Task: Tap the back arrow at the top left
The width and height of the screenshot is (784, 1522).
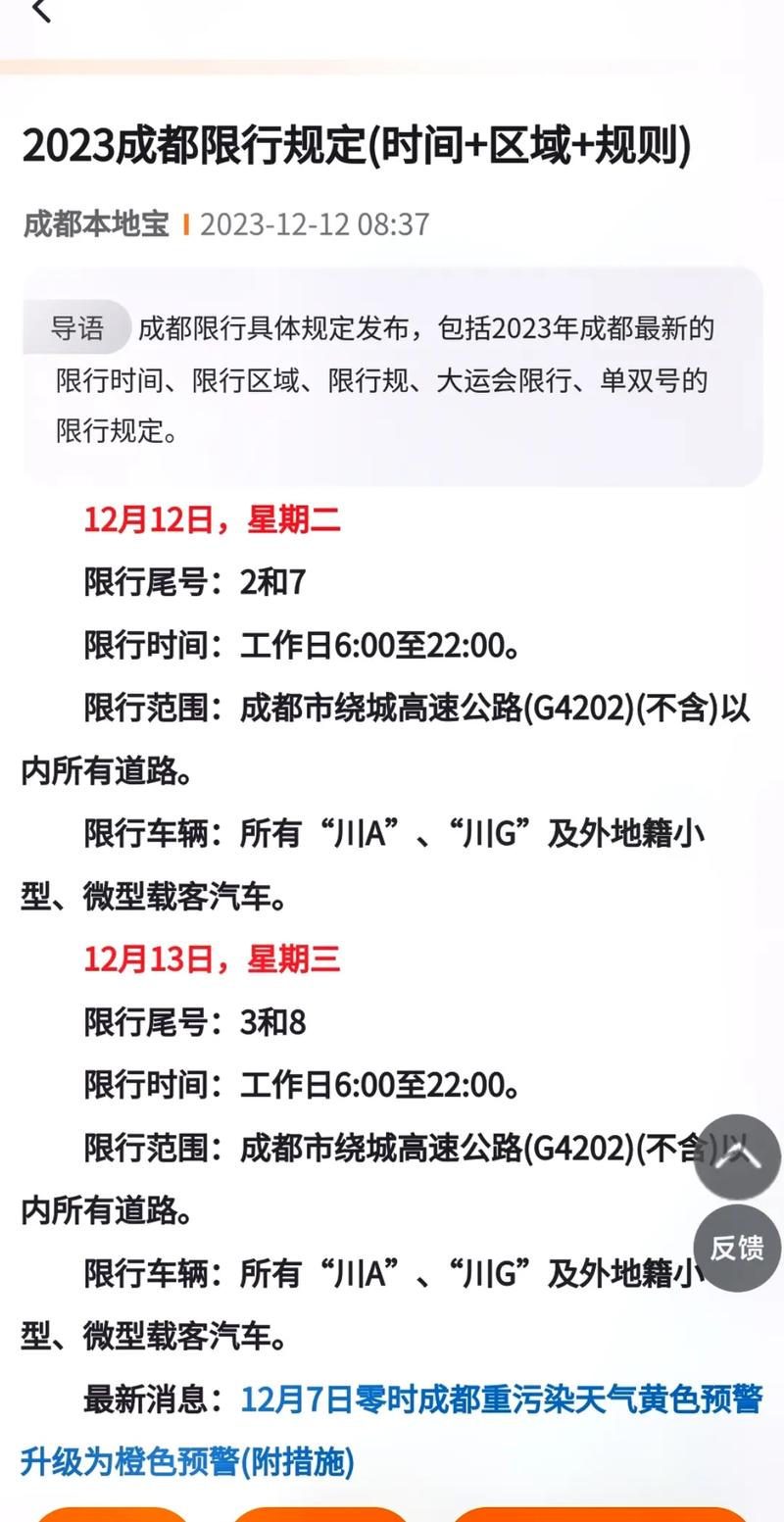Action: point(39,12)
